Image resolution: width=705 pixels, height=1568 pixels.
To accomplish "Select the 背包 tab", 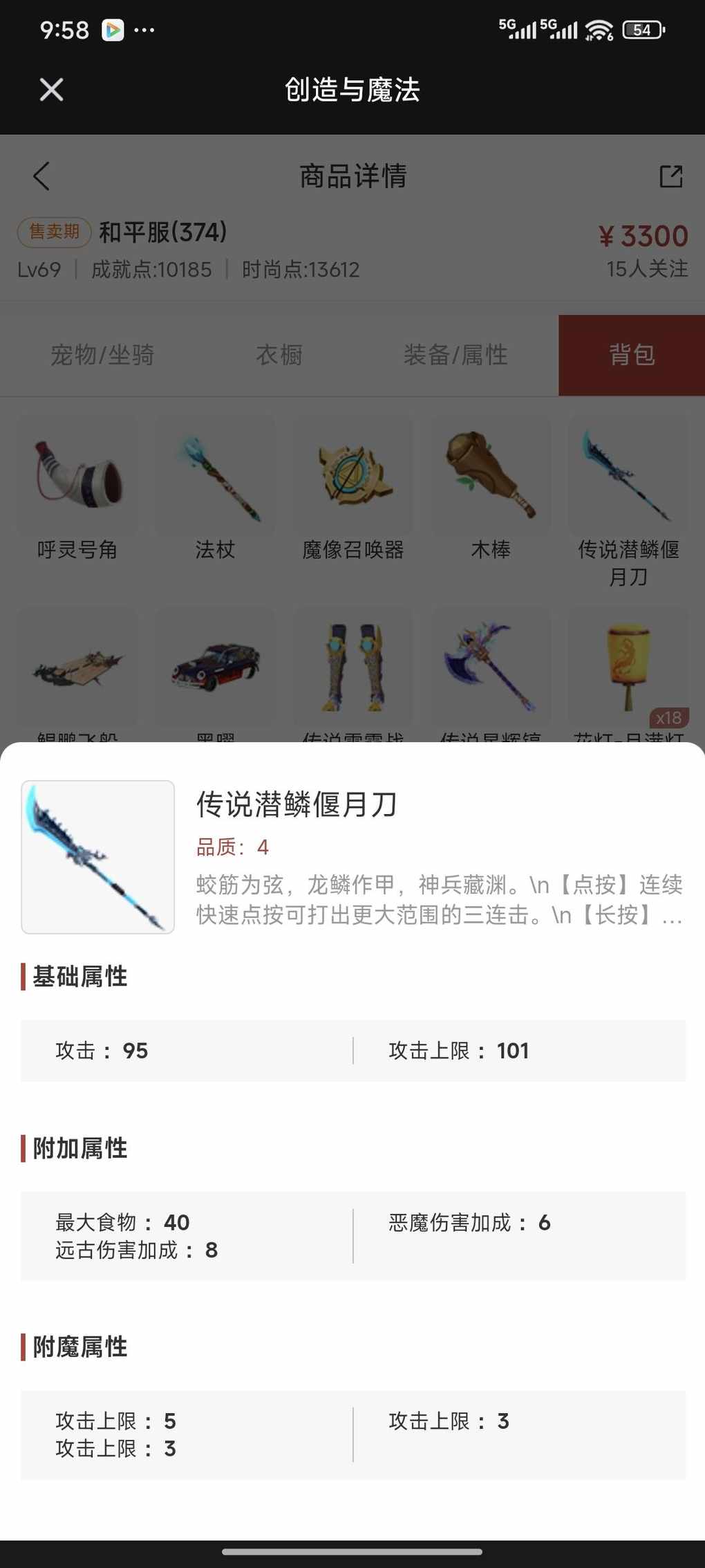I will 631,355.
